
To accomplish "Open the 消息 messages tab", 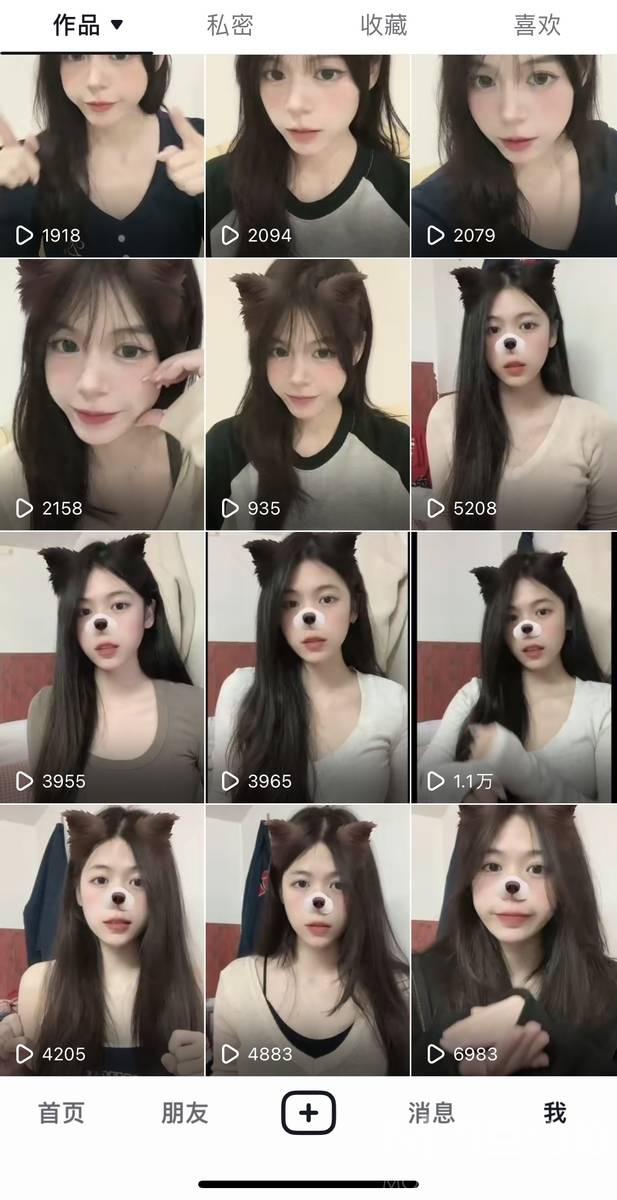I will (431, 1113).
